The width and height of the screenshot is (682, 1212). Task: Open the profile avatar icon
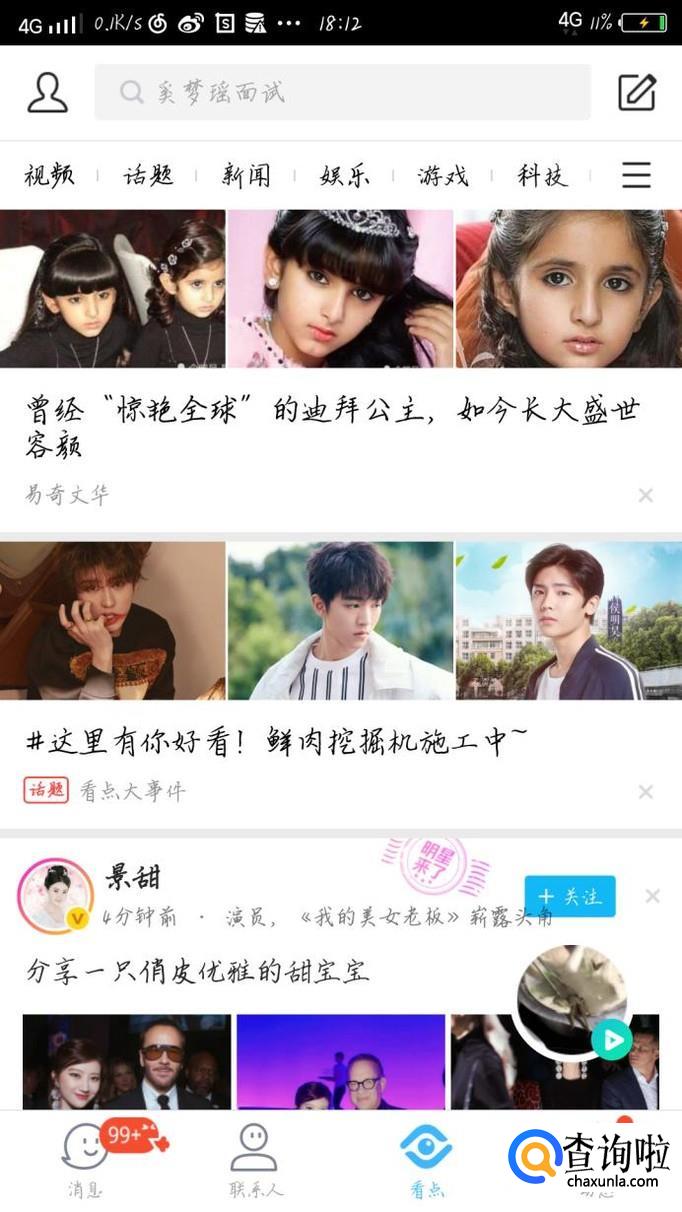point(47,92)
